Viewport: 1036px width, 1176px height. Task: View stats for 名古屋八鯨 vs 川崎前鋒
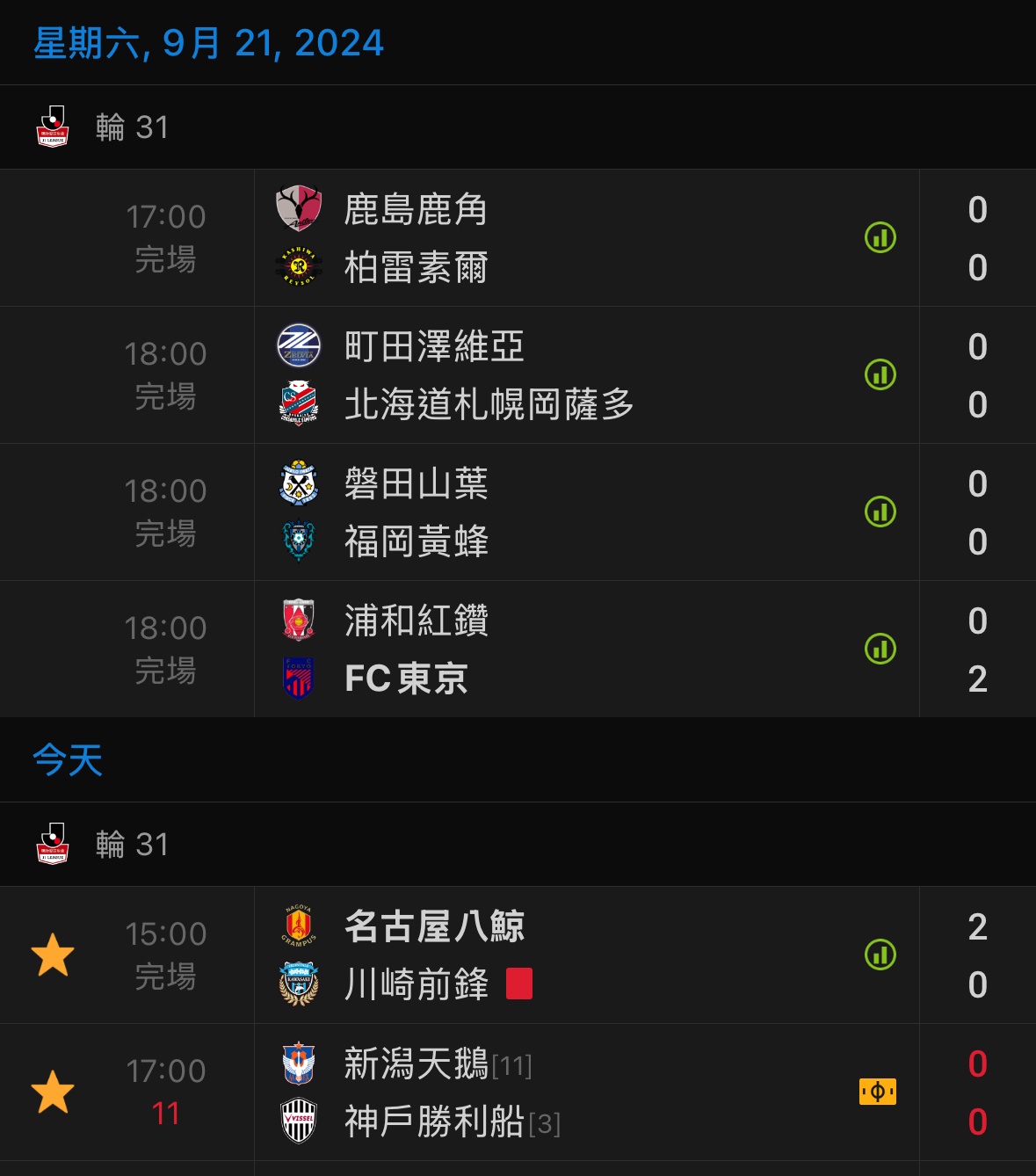click(880, 955)
